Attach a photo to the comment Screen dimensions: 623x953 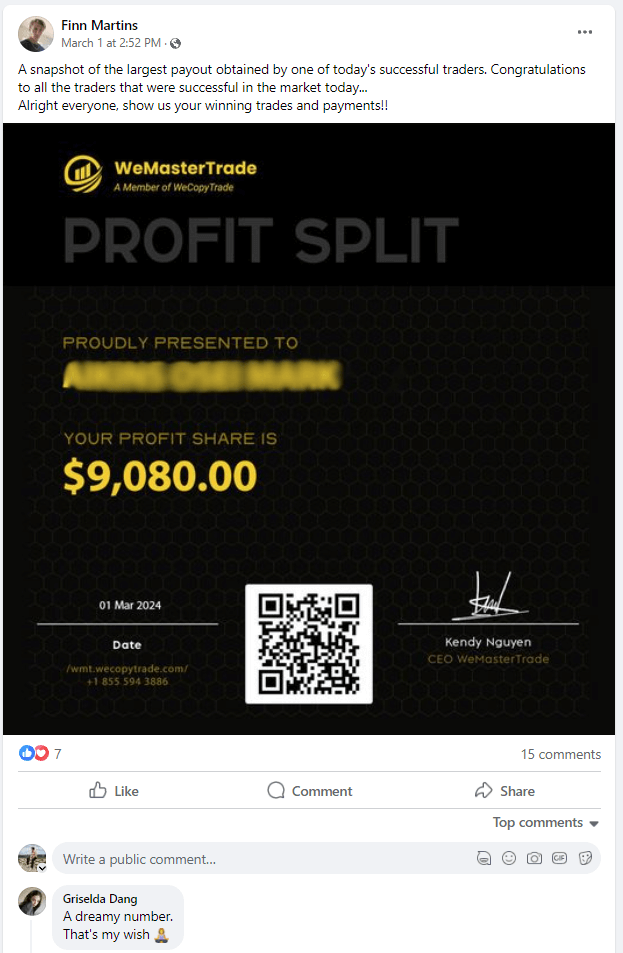pyautogui.click(x=535, y=858)
